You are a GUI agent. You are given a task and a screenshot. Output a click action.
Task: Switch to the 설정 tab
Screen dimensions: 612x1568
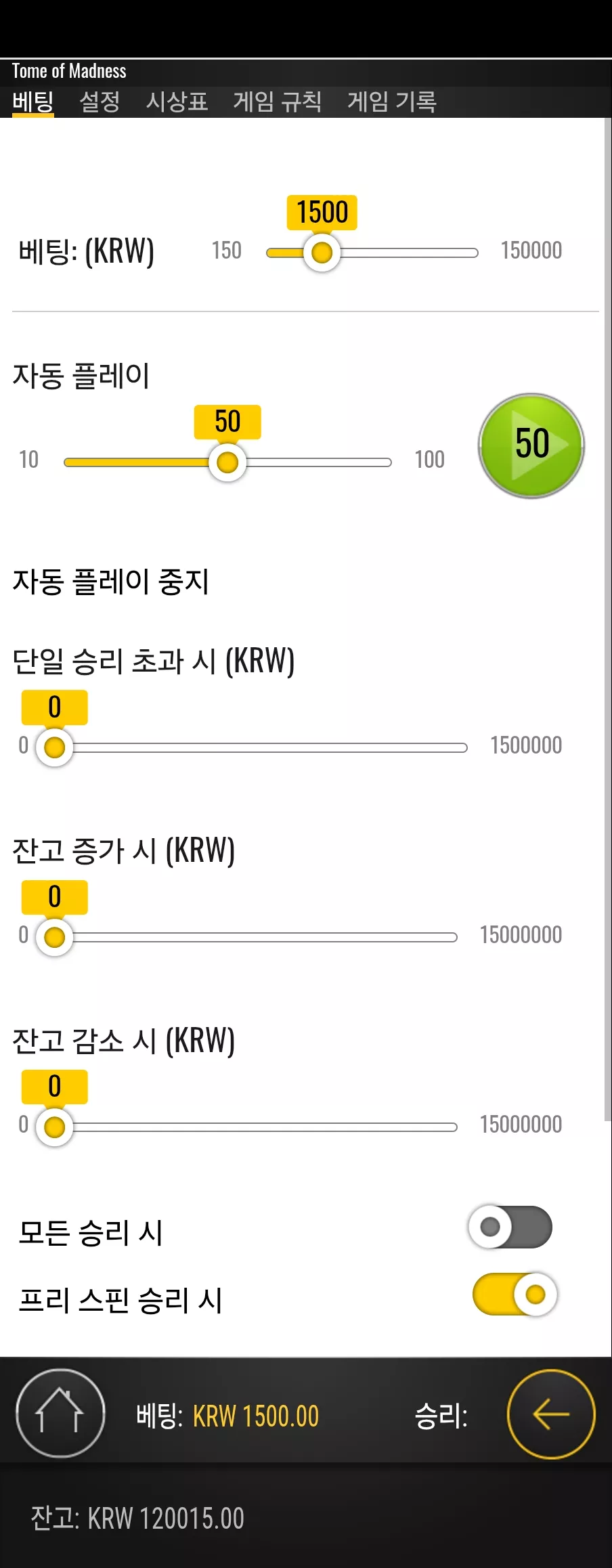point(100,102)
